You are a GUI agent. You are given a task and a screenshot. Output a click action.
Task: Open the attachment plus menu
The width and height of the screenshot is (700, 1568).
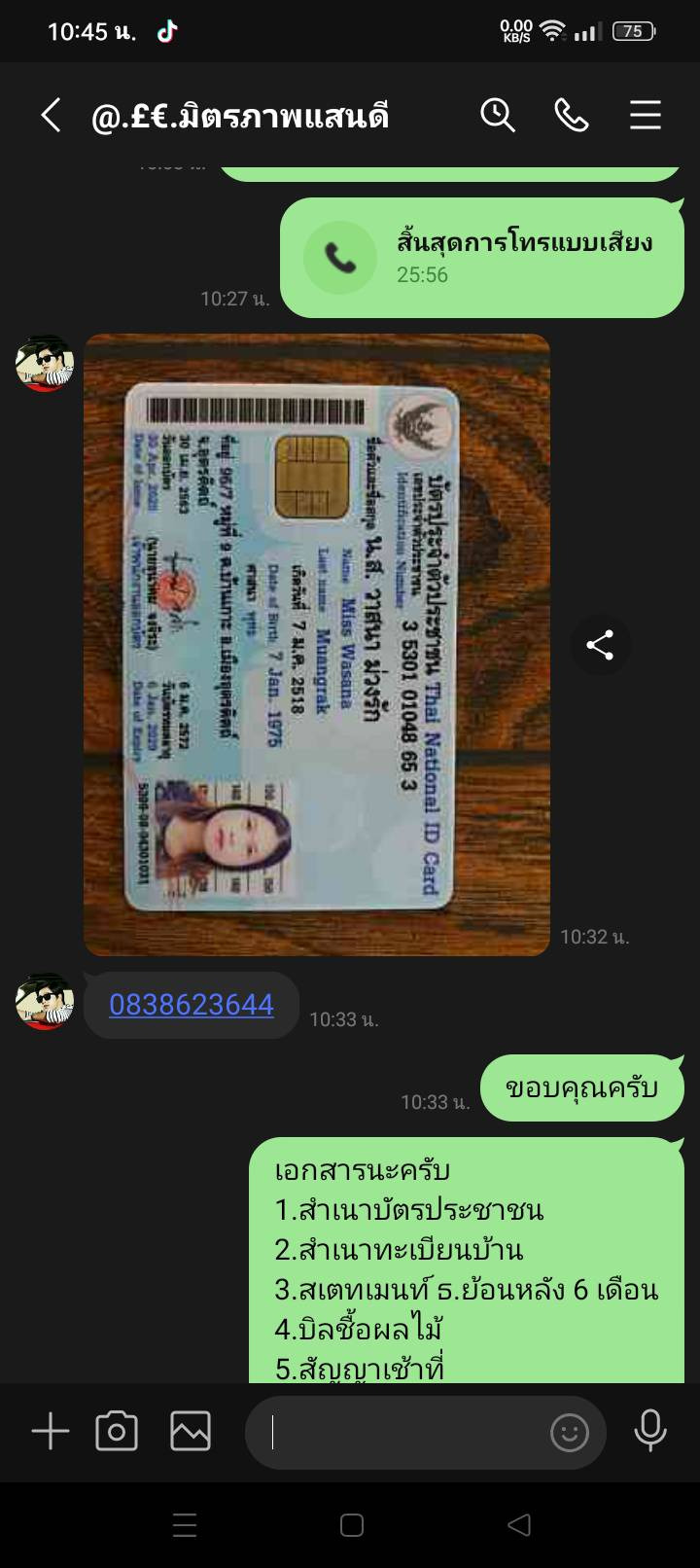click(51, 1432)
